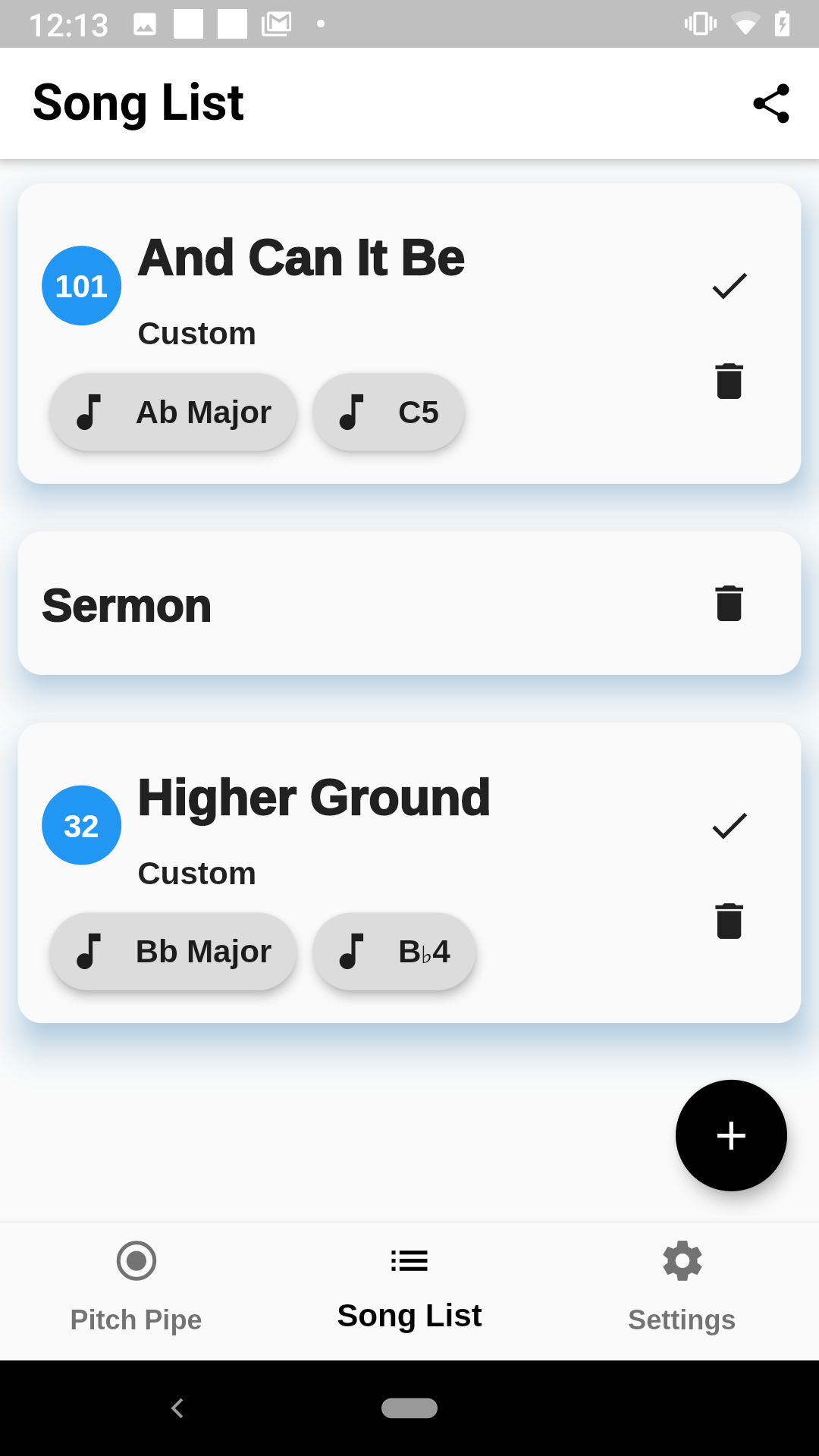Open the Sermon card
The image size is (819, 1456).
(409, 603)
